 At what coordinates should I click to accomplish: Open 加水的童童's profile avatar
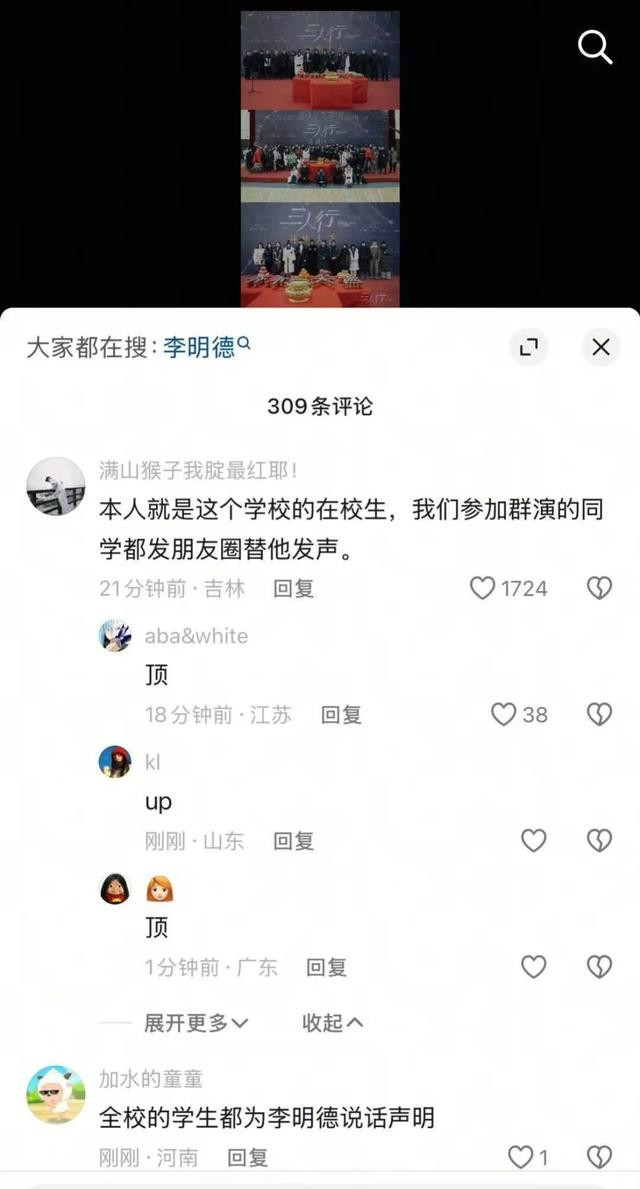click(55, 1094)
